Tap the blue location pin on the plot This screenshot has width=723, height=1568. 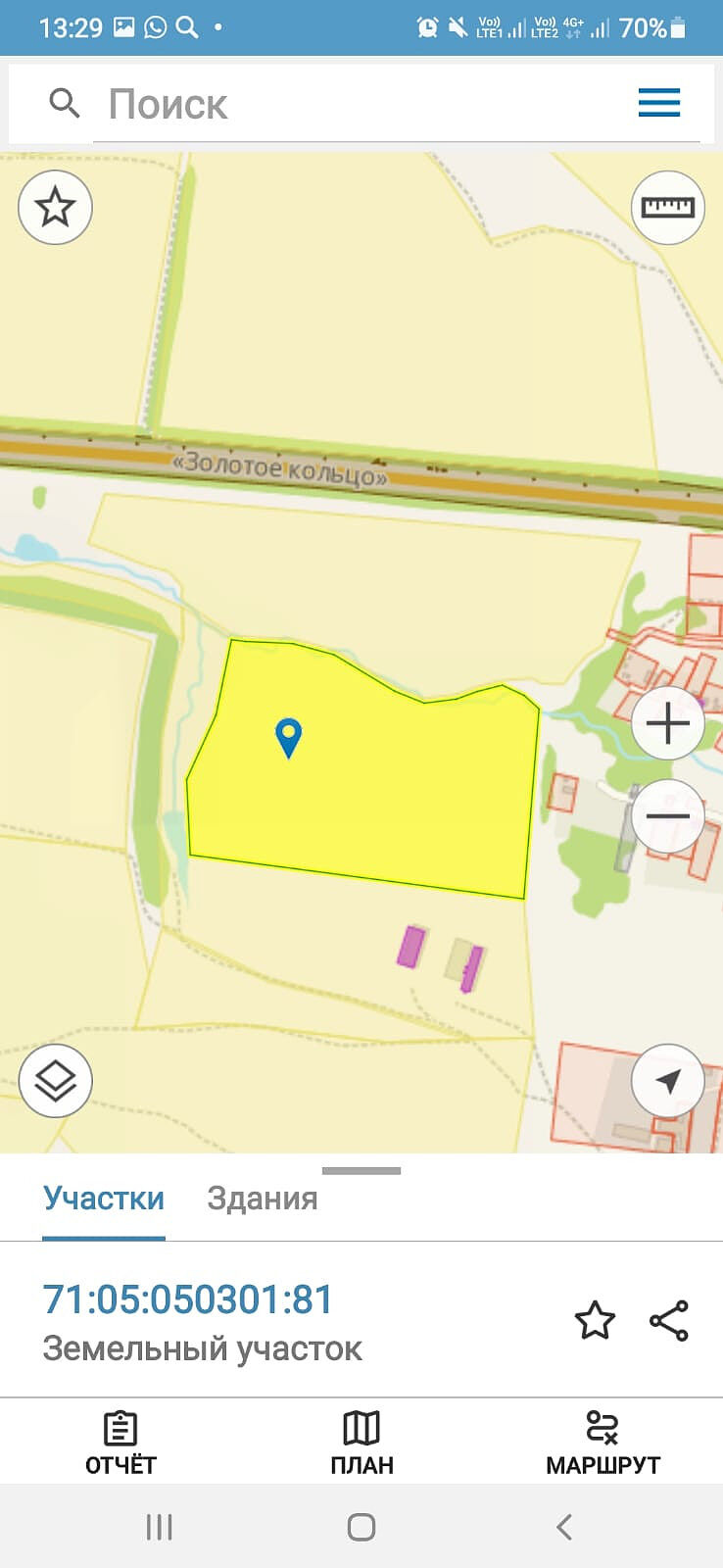[x=288, y=736]
